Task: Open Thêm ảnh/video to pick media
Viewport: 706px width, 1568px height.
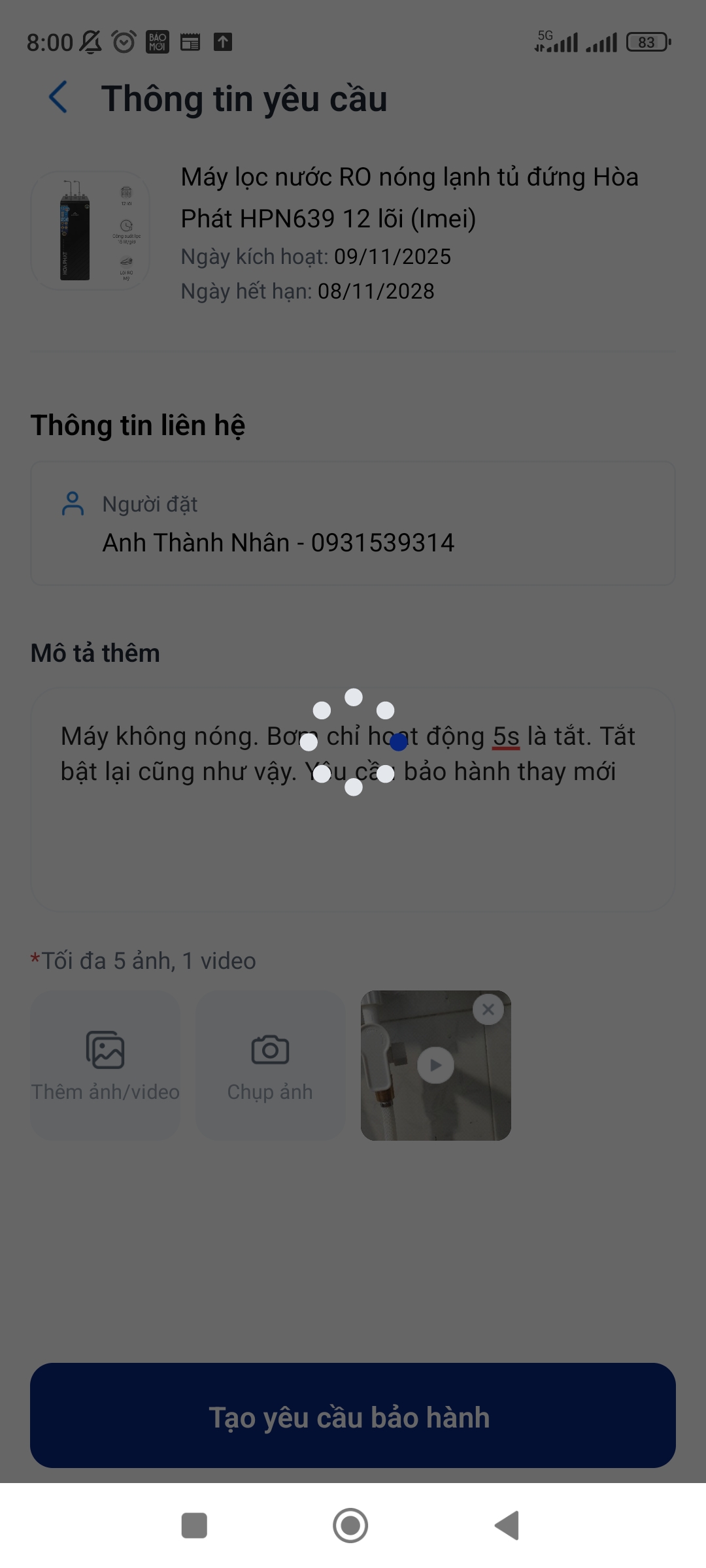Action: [x=105, y=1066]
